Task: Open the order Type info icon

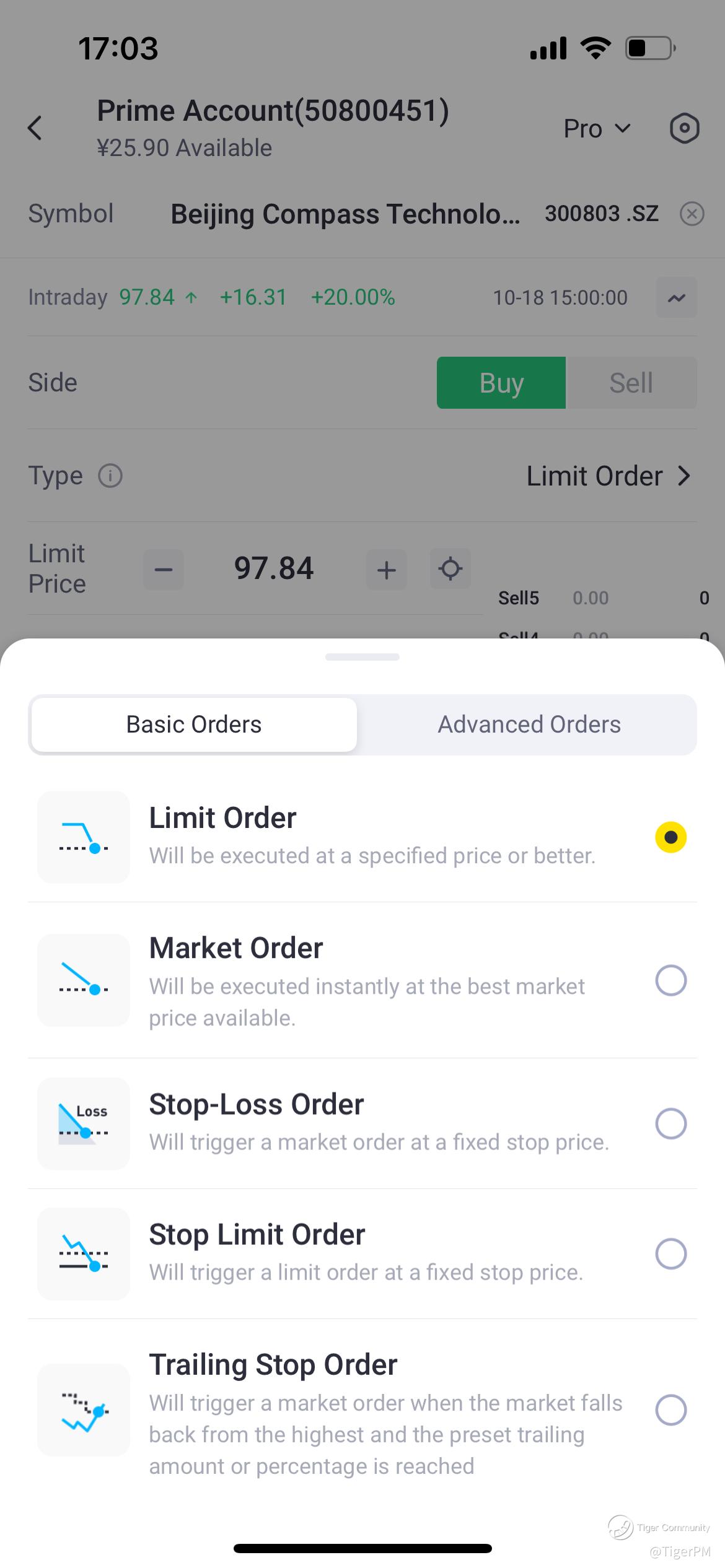Action: tap(110, 476)
